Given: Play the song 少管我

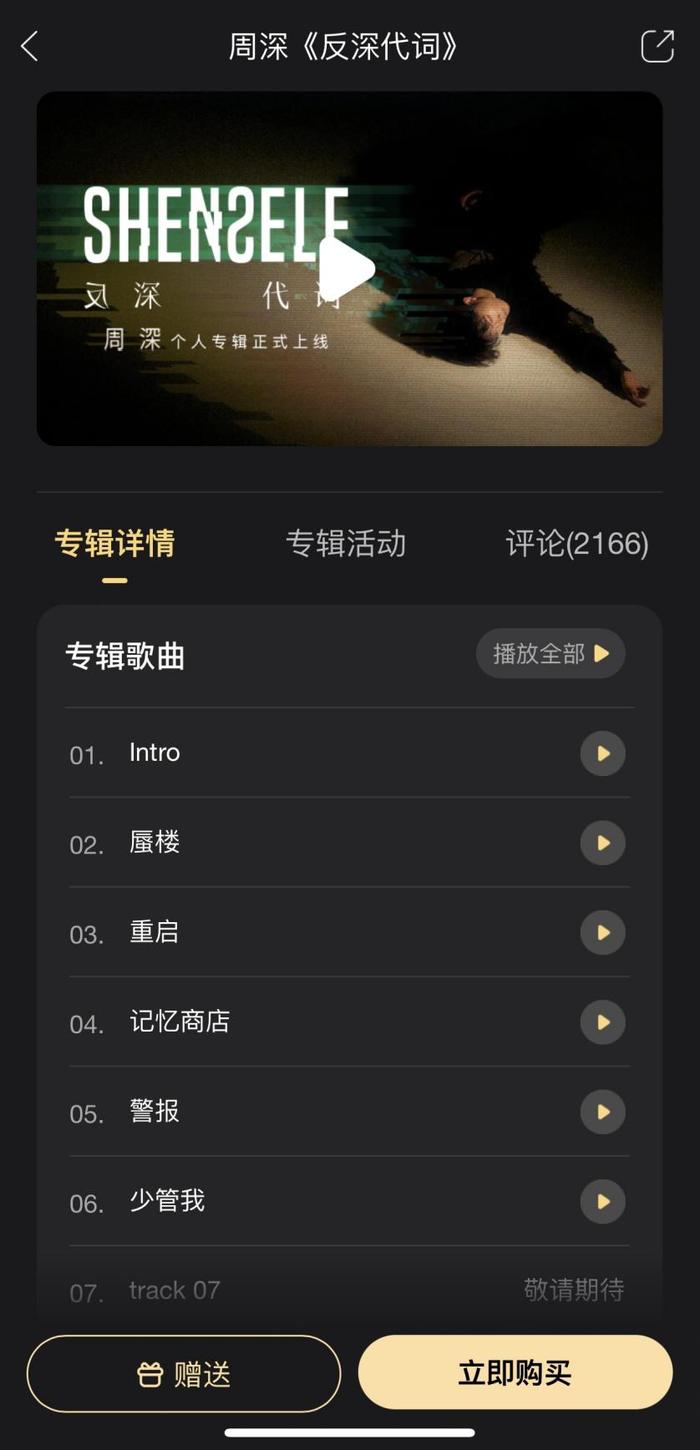Looking at the screenshot, I should [602, 1201].
